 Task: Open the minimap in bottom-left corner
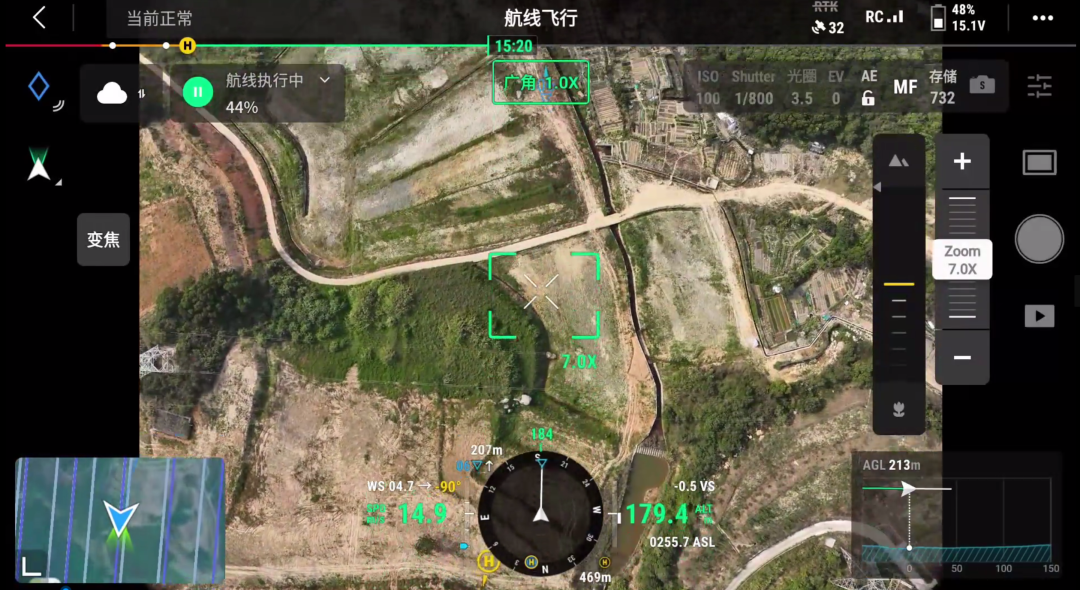click(120, 520)
